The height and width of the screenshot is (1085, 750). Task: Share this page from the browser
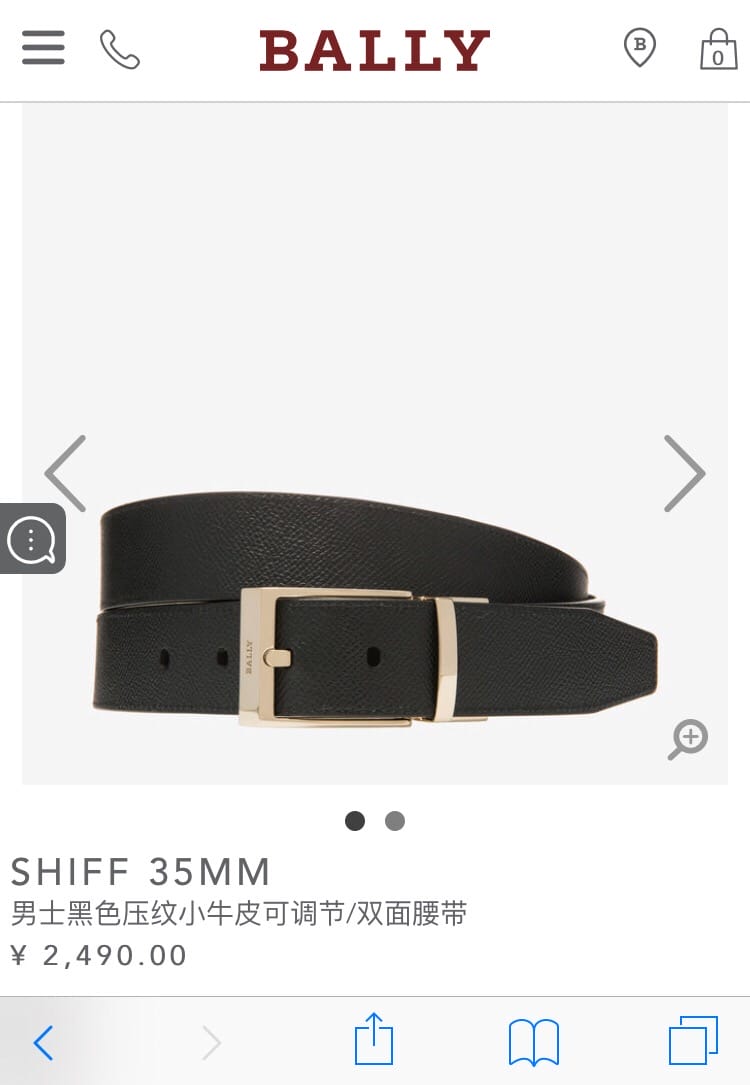coord(374,1040)
